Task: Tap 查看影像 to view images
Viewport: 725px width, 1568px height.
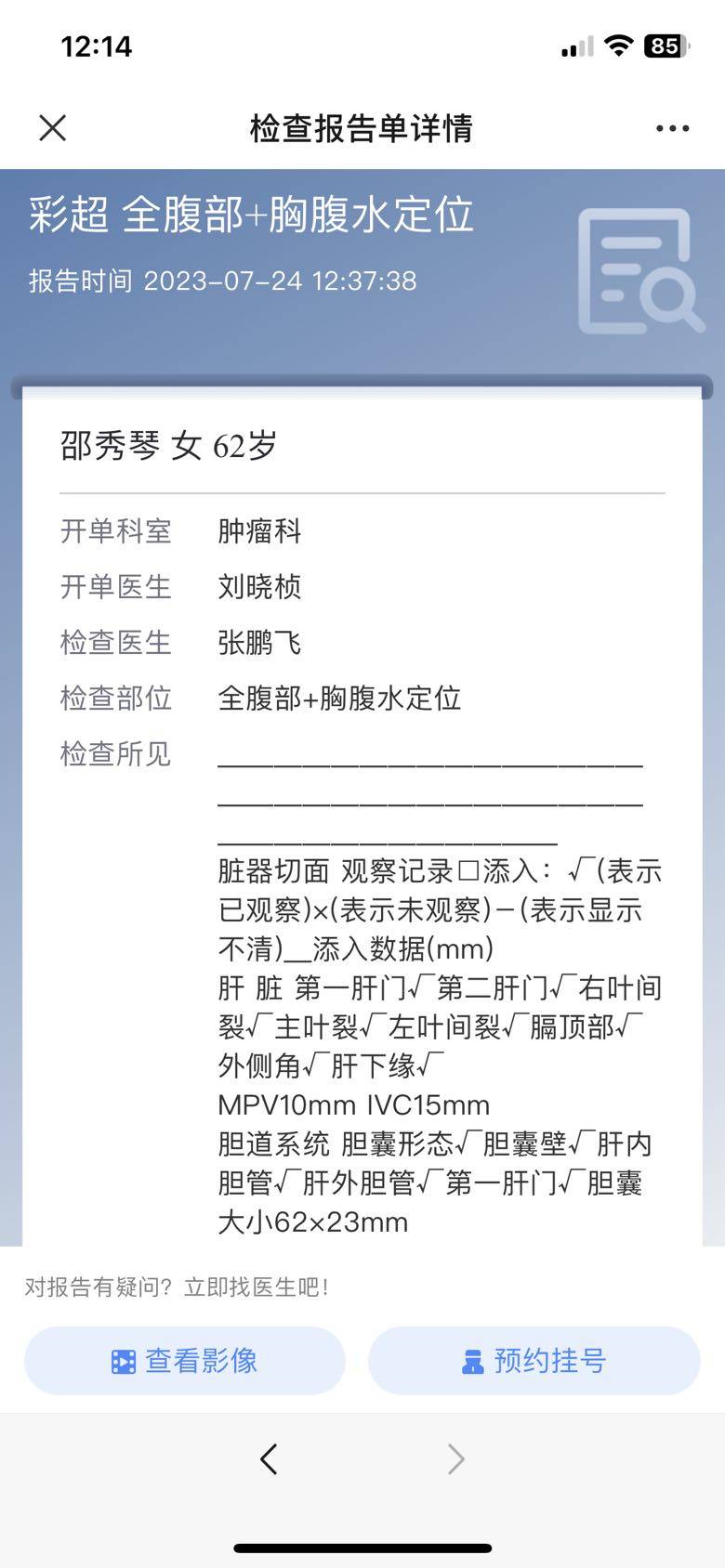Action: pos(185,1361)
